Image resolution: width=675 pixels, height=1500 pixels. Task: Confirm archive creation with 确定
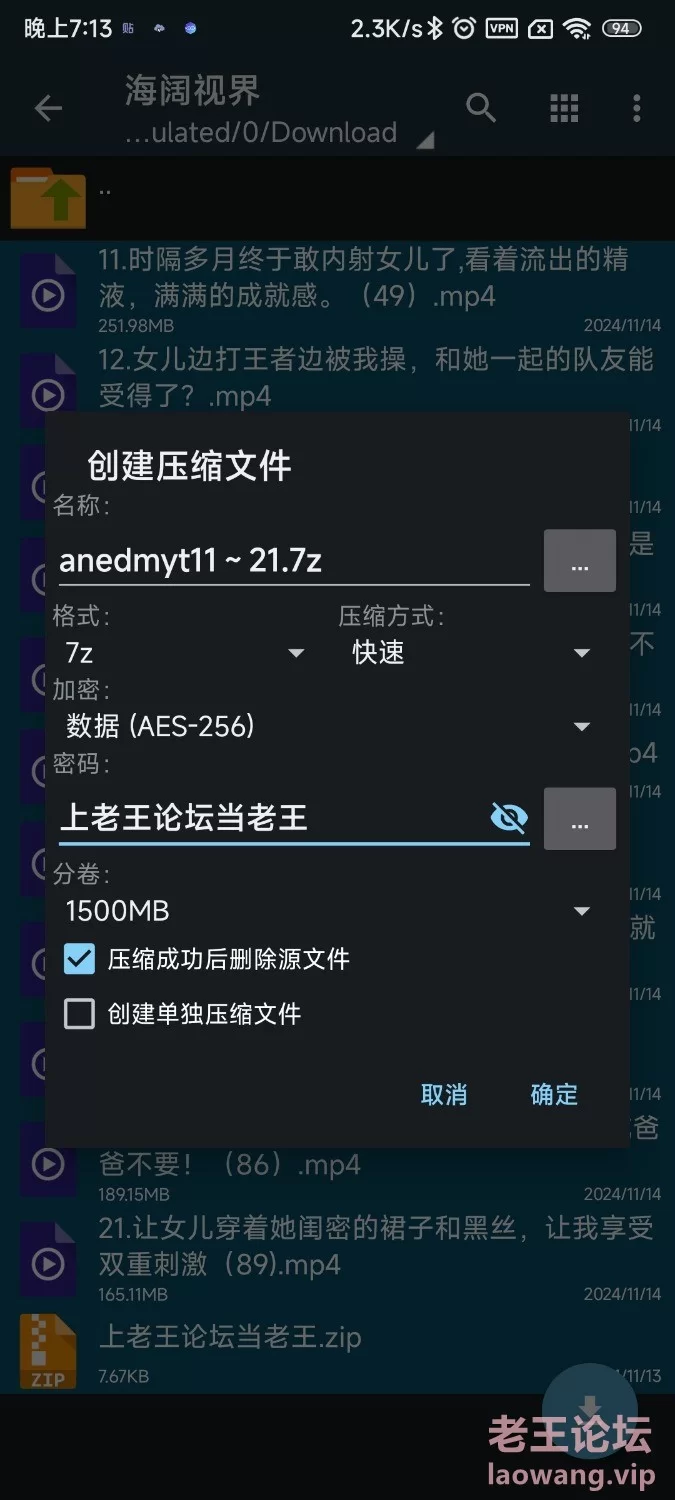tap(554, 1094)
